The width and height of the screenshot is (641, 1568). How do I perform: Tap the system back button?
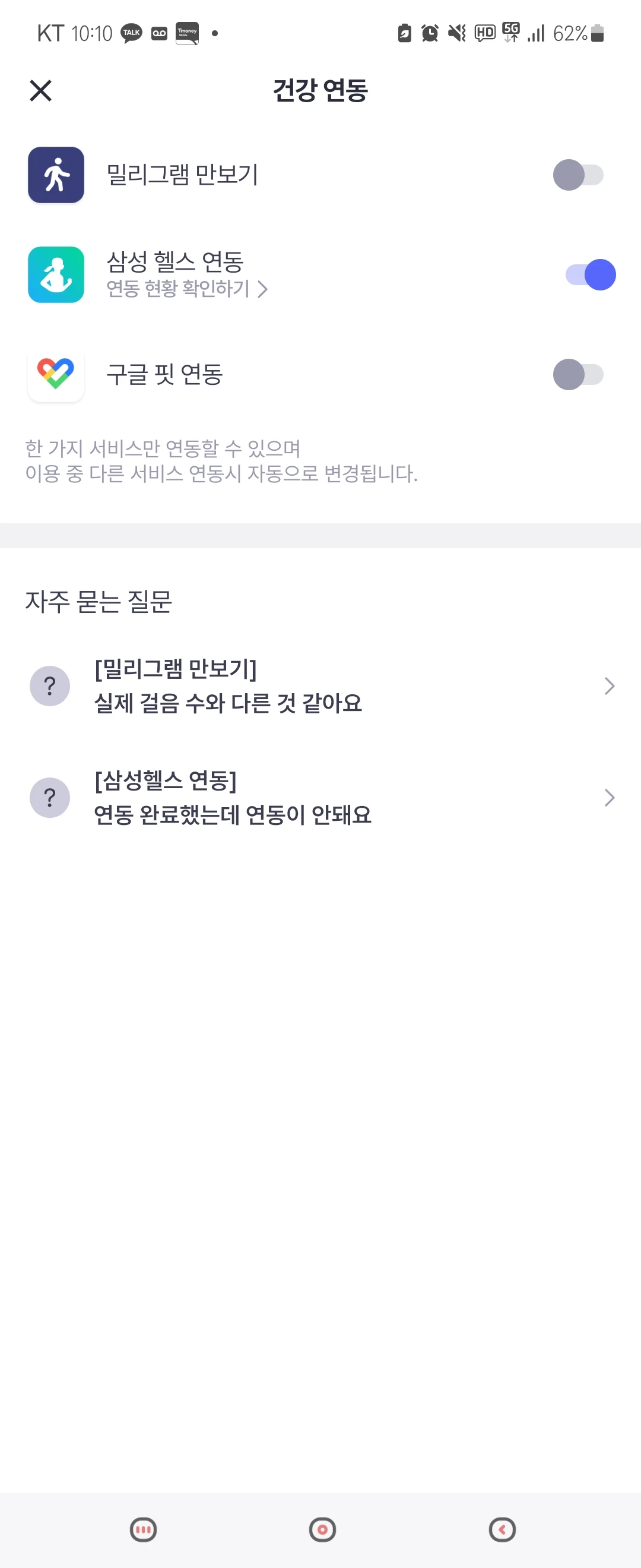click(502, 1529)
